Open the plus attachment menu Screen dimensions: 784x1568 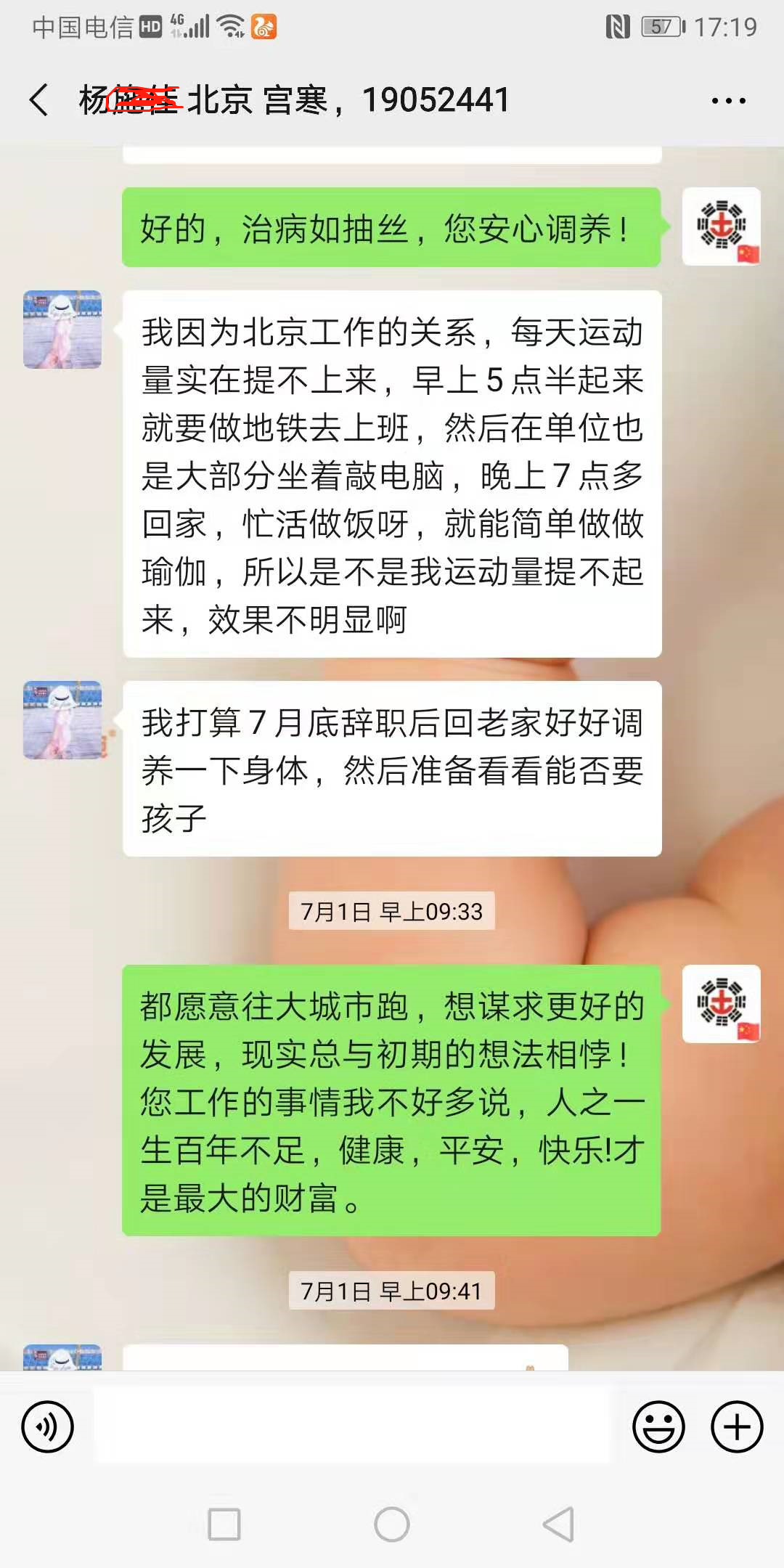pyautogui.click(x=736, y=1426)
